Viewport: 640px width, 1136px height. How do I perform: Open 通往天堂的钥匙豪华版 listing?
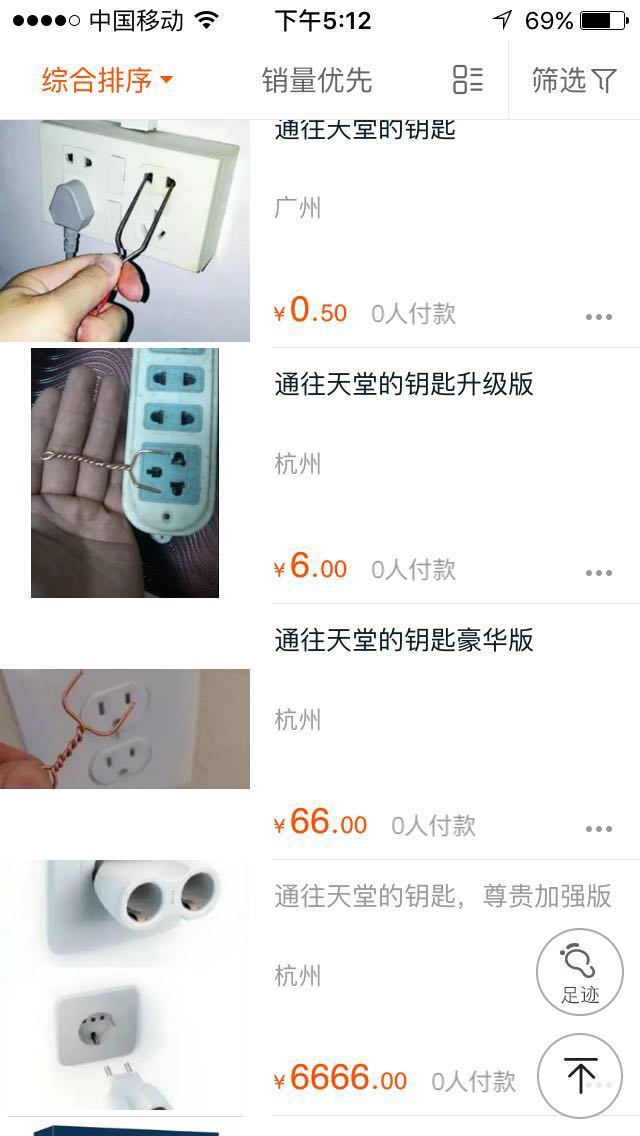point(404,640)
